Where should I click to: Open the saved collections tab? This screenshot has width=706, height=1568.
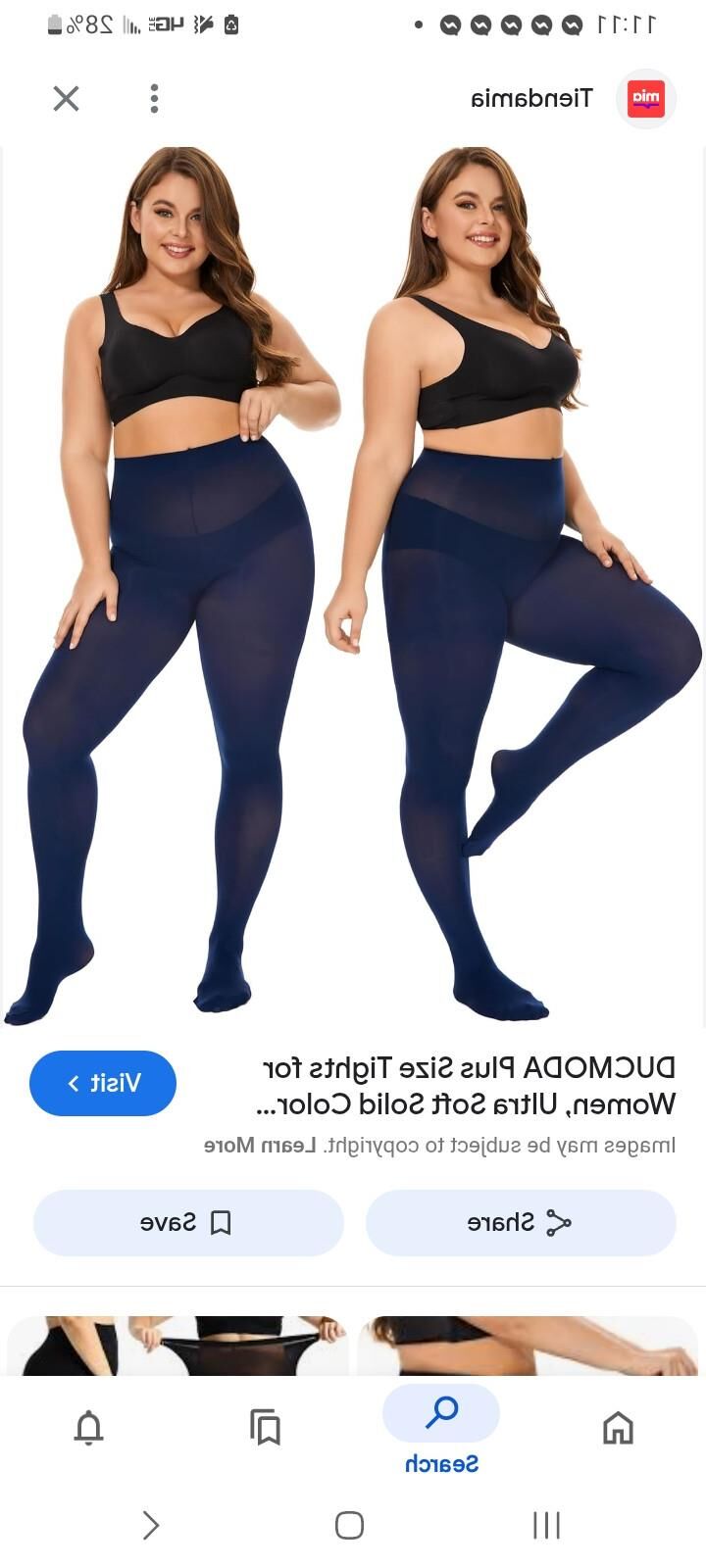[265, 1429]
